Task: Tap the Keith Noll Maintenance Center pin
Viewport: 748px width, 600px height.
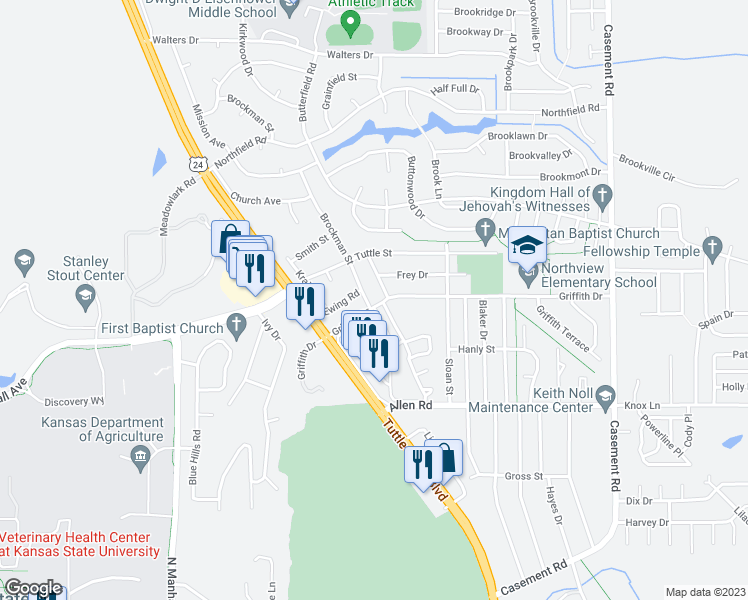Action: tap(605, 399)
